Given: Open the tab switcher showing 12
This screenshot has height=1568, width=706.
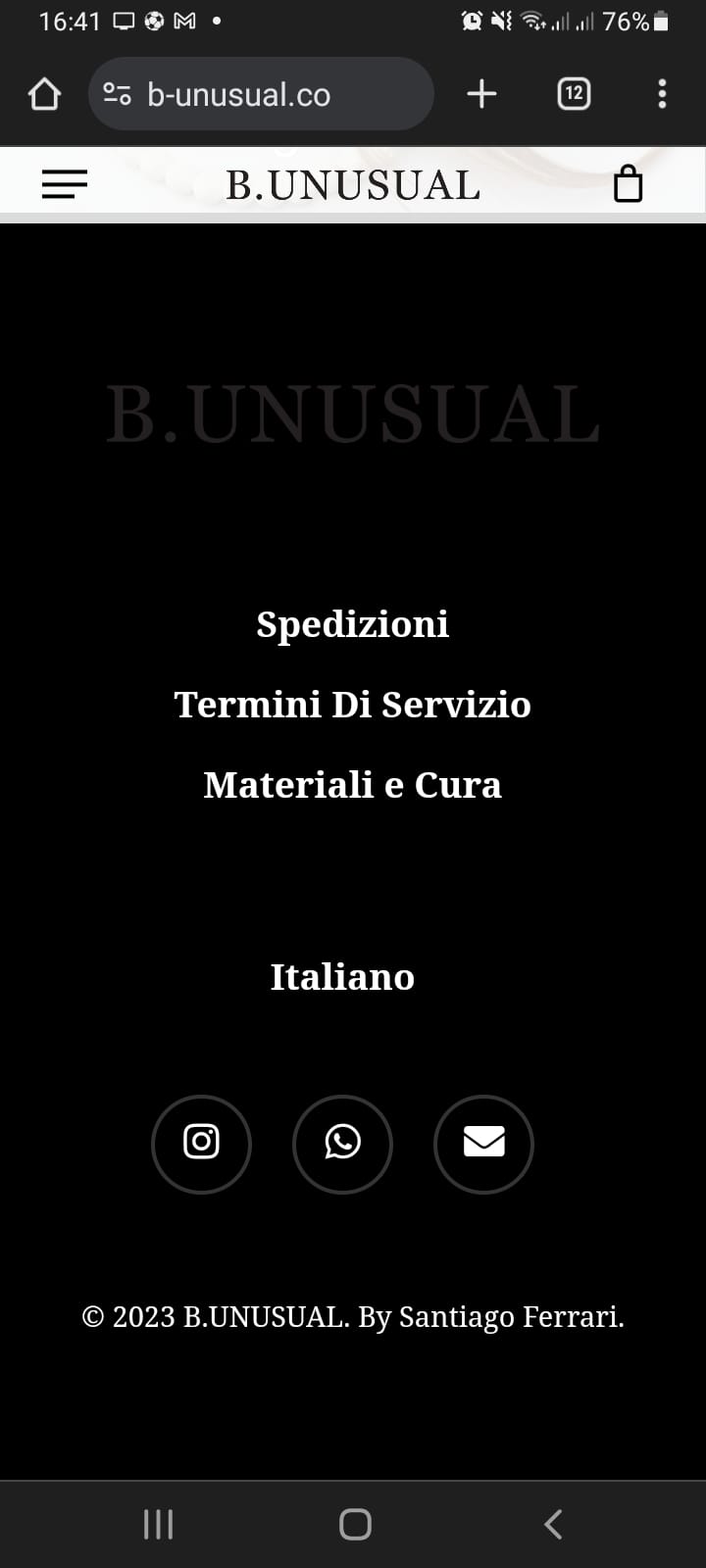Looking at the screenshot, I should [x=574, y=94].
